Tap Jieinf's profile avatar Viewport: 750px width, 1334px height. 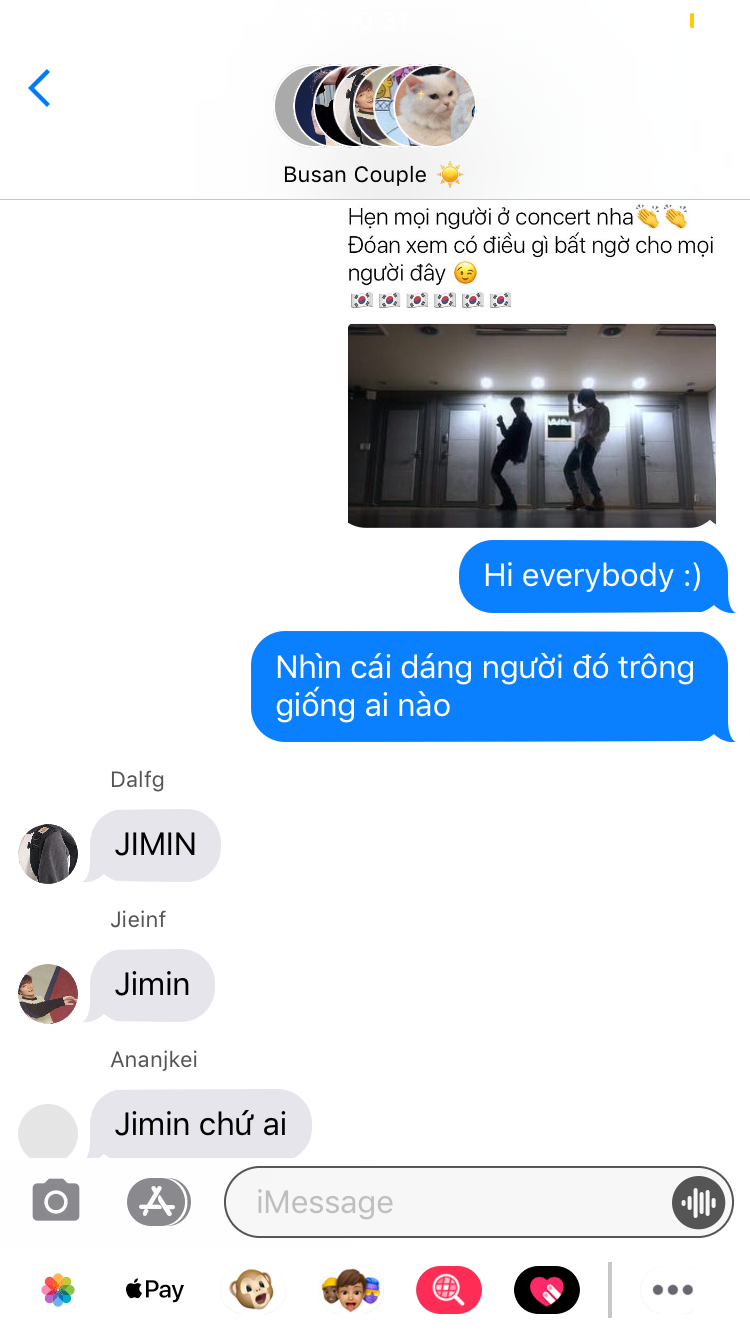coord(48,994)
